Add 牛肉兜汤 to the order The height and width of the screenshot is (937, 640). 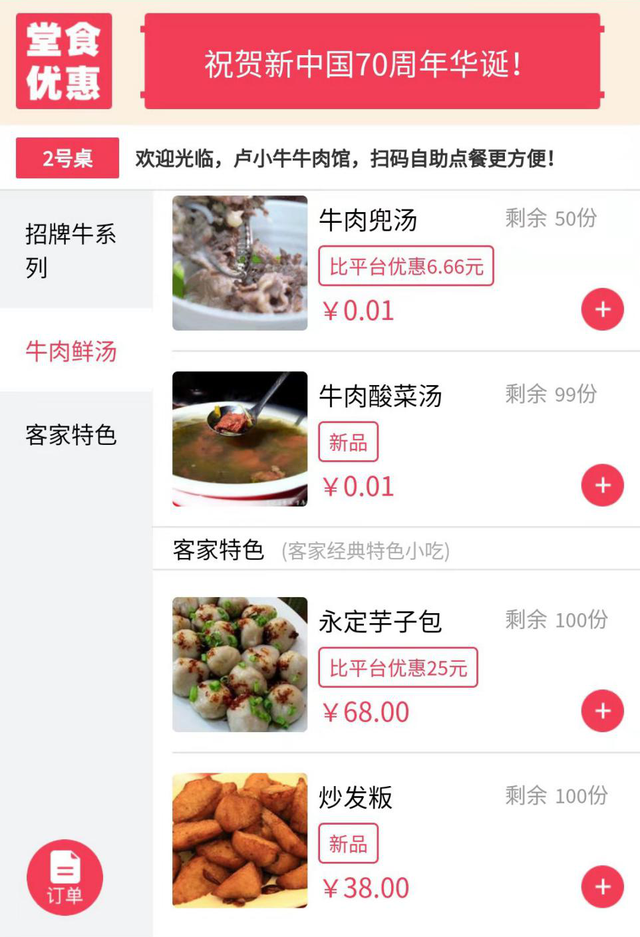pos(602,310)
